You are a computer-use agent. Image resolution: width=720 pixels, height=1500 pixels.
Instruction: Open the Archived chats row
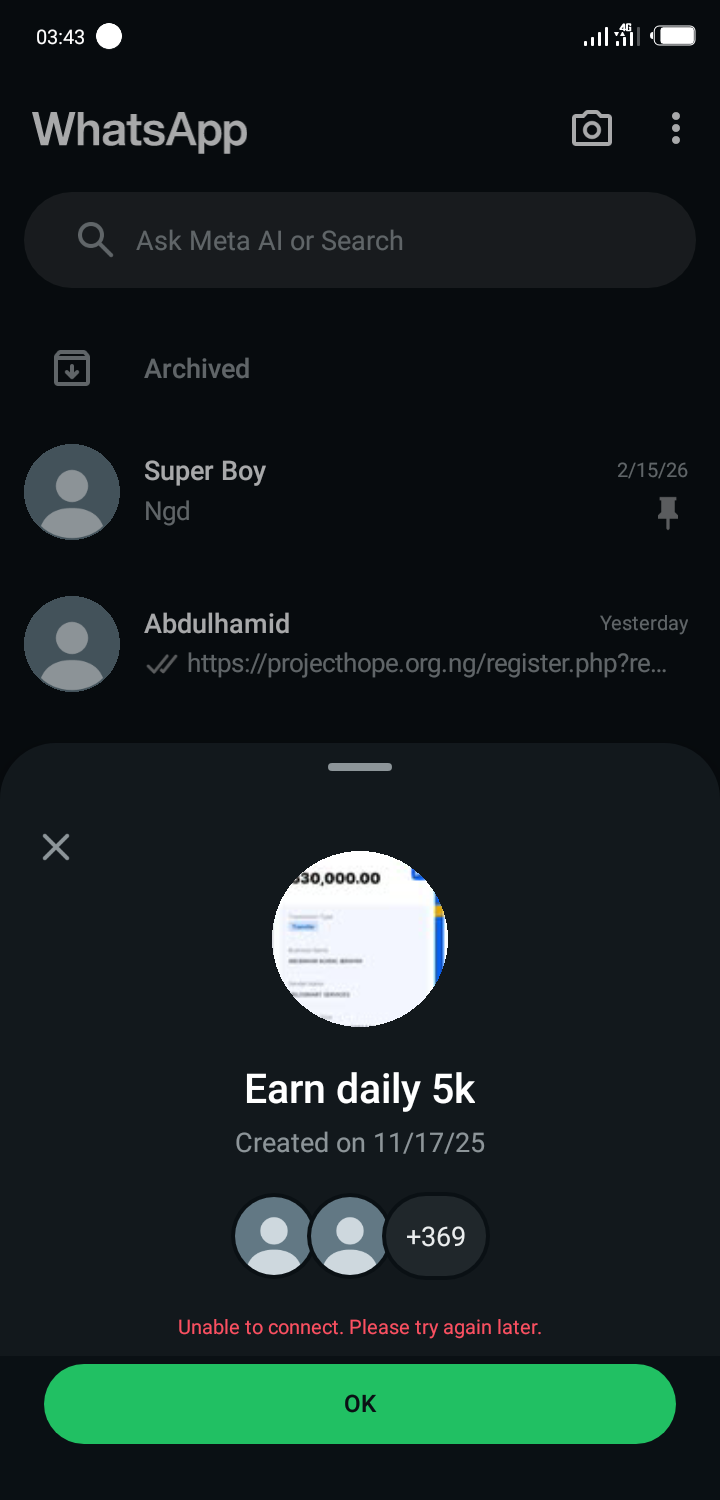click(x=197, y=369)
